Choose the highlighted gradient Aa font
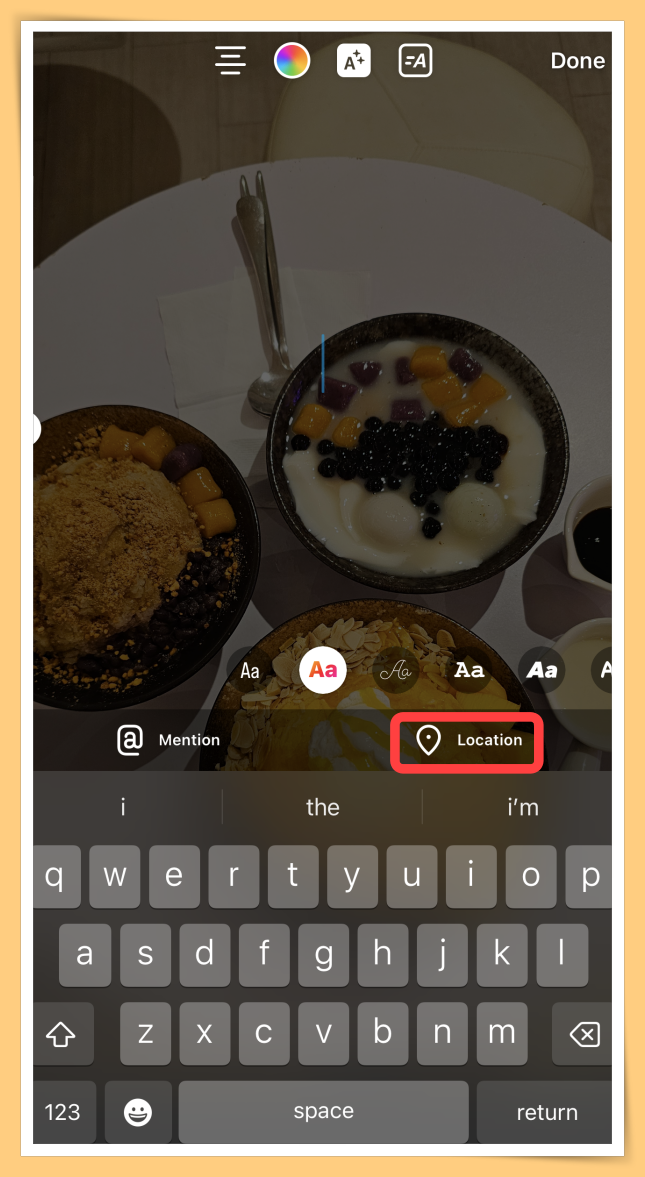The height and width of the screenshot is (1177, 645). pos(322,671)
